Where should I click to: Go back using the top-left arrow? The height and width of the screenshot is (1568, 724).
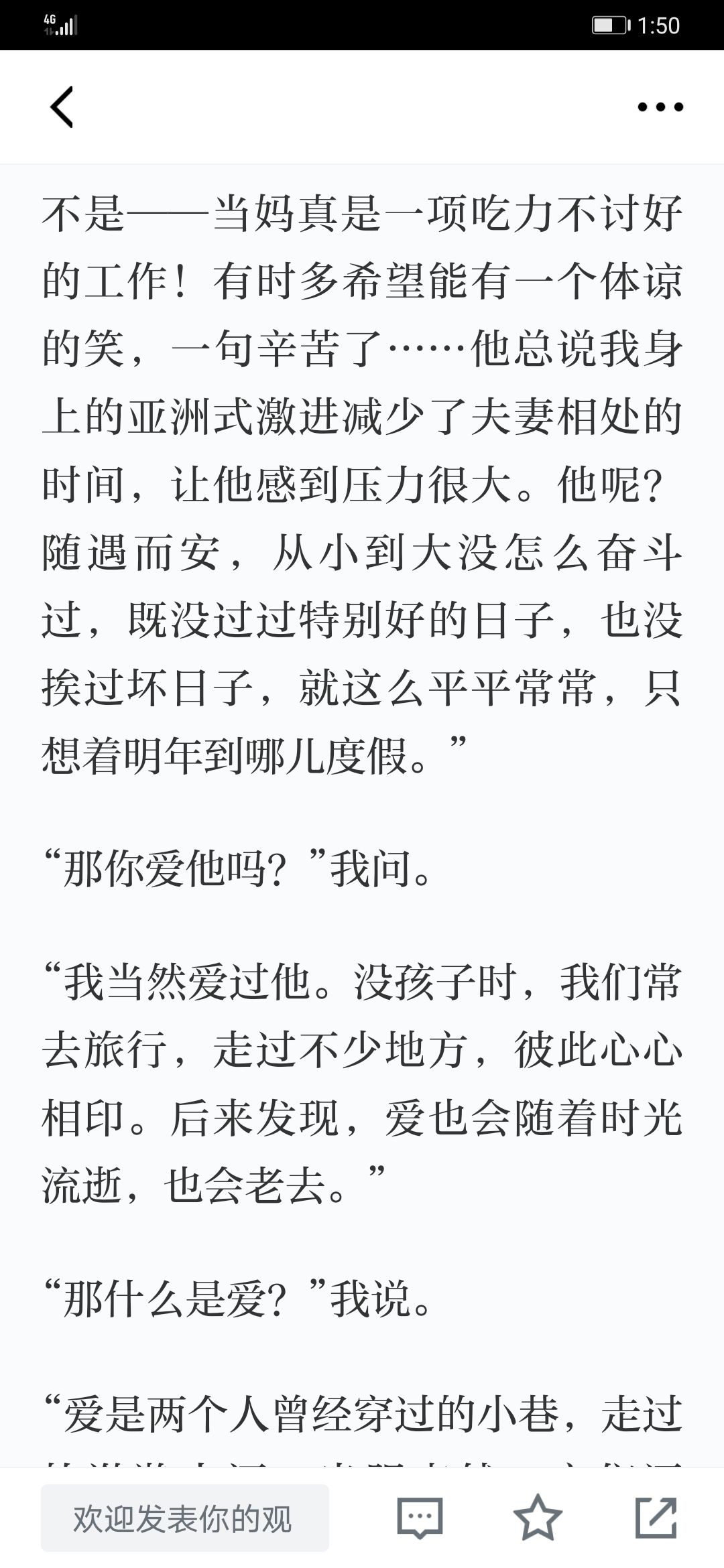[62, 107]
